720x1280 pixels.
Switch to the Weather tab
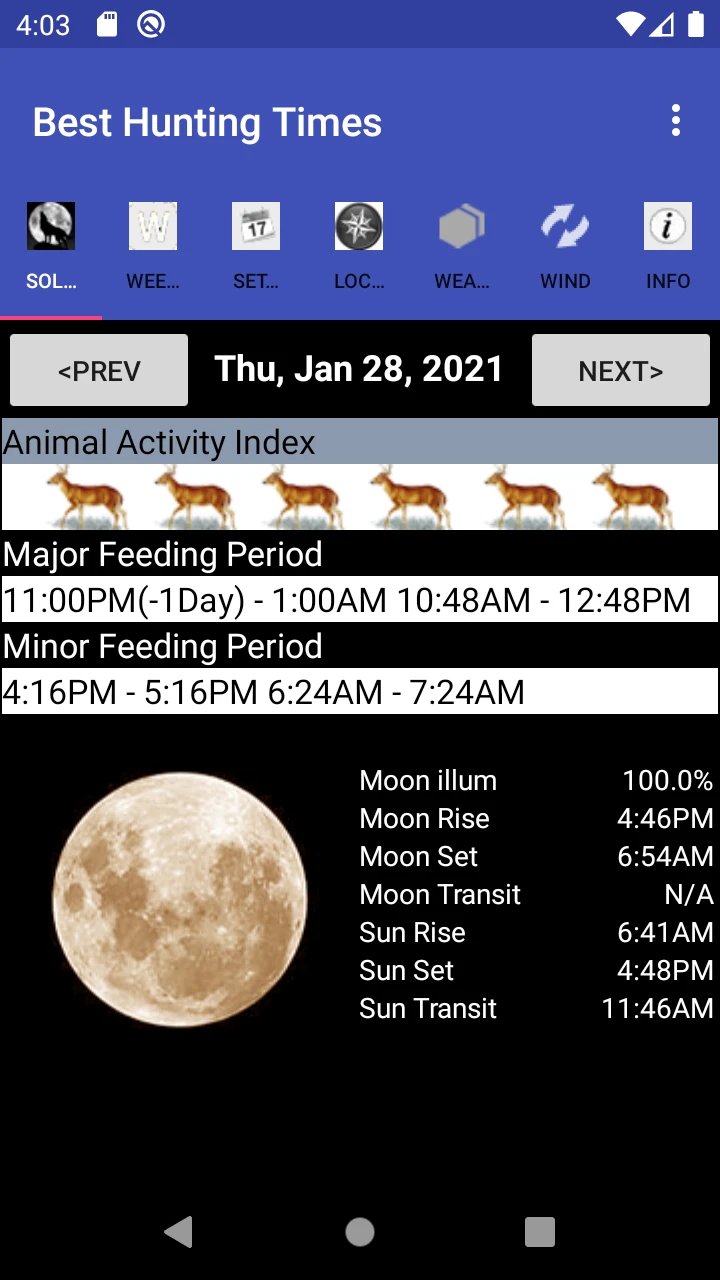pyautogui.click(x=462, y=245)
